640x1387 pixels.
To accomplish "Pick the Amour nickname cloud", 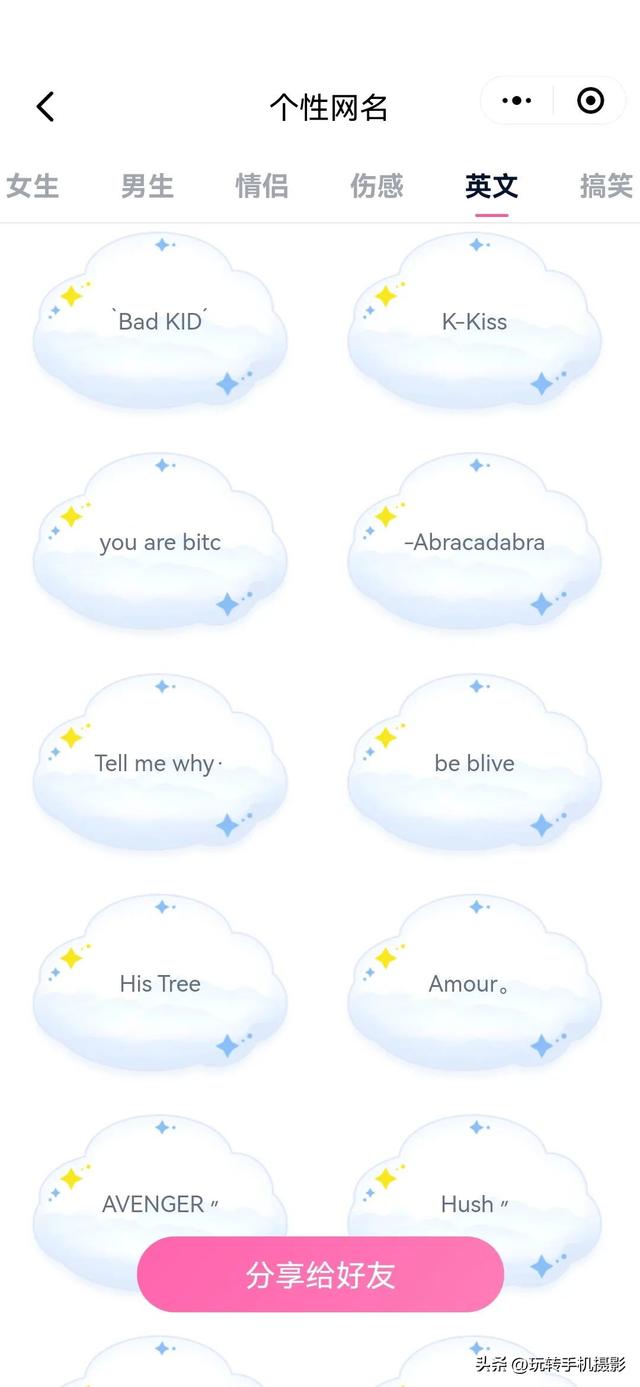I will (x=474, y=984).
